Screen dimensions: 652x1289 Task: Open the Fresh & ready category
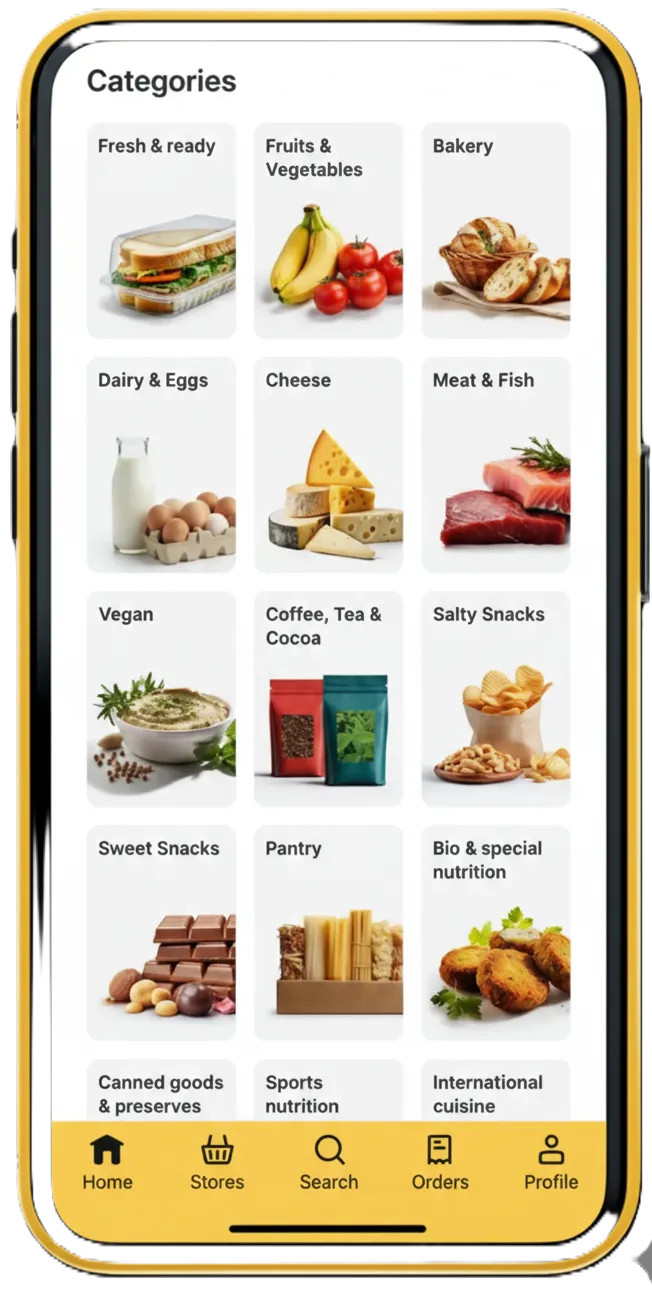coord(161,231)
